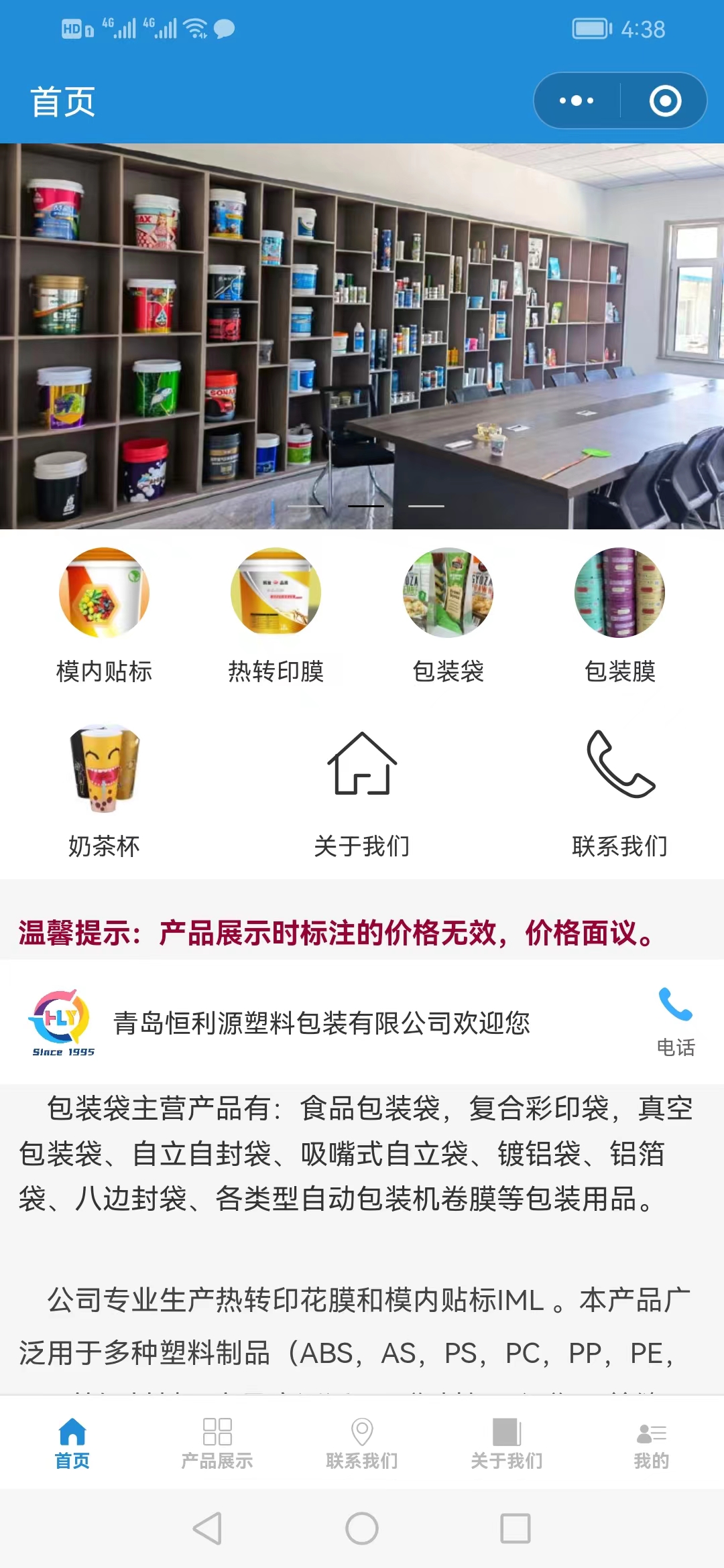Switch to the 我的 tab
The height and width of the screenshot is (1568, 724).
tap(652, 1443)
